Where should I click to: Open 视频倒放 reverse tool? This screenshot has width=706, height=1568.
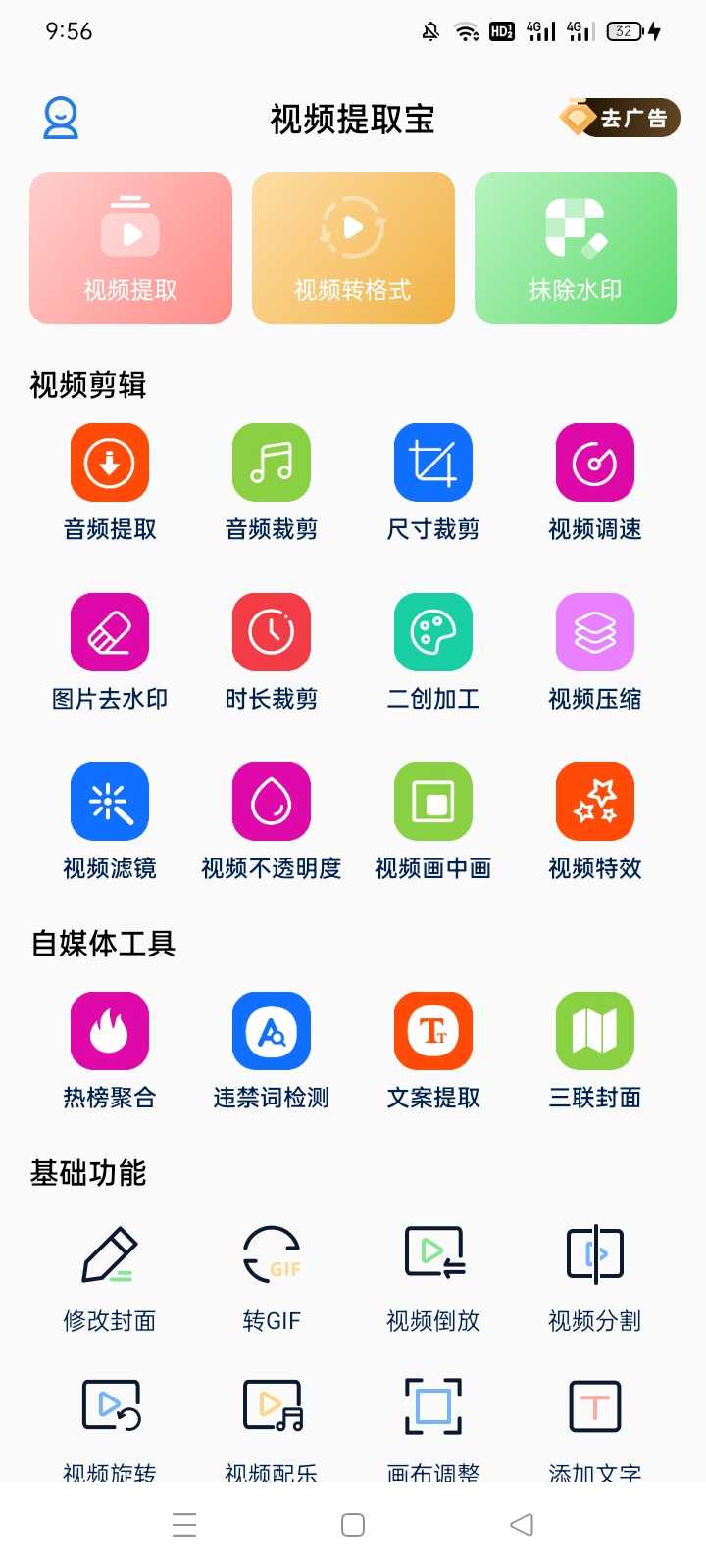(433, 1254)
